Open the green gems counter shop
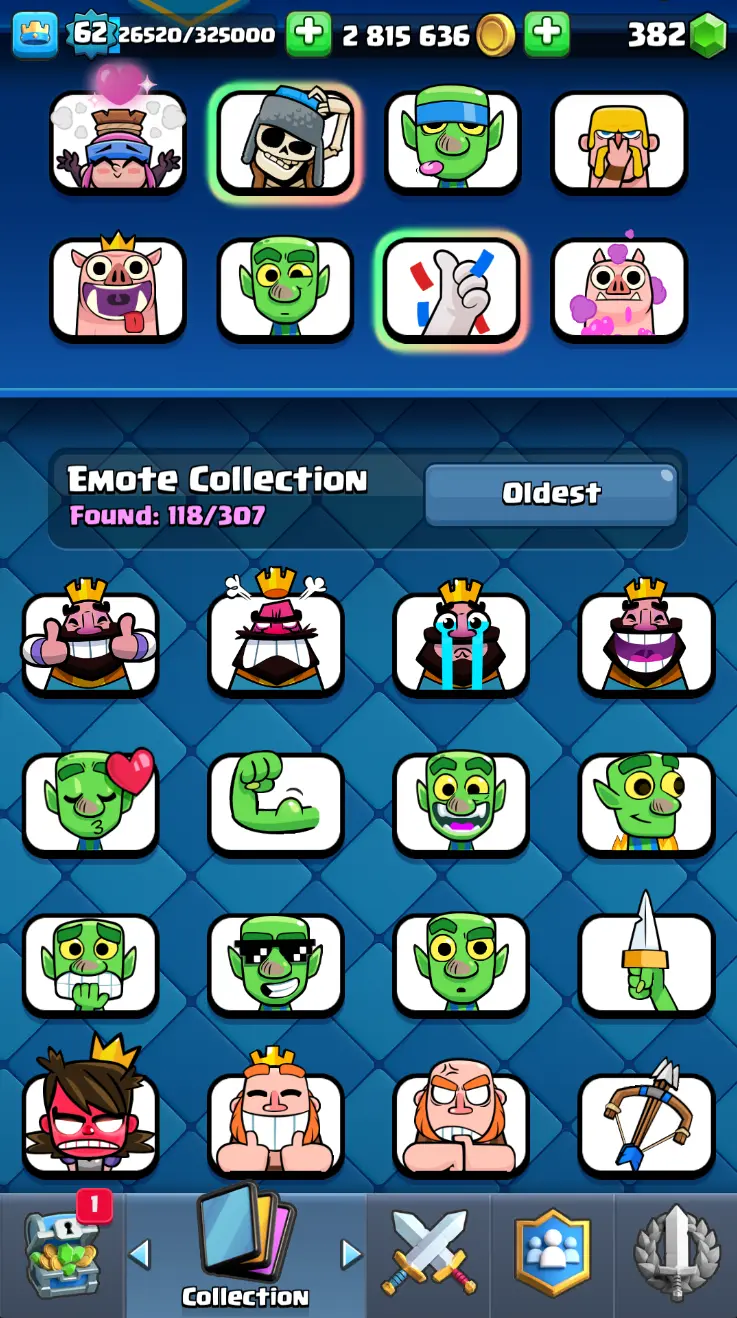The height and width of the screenshot is (1318, 737). pos(677,35)
